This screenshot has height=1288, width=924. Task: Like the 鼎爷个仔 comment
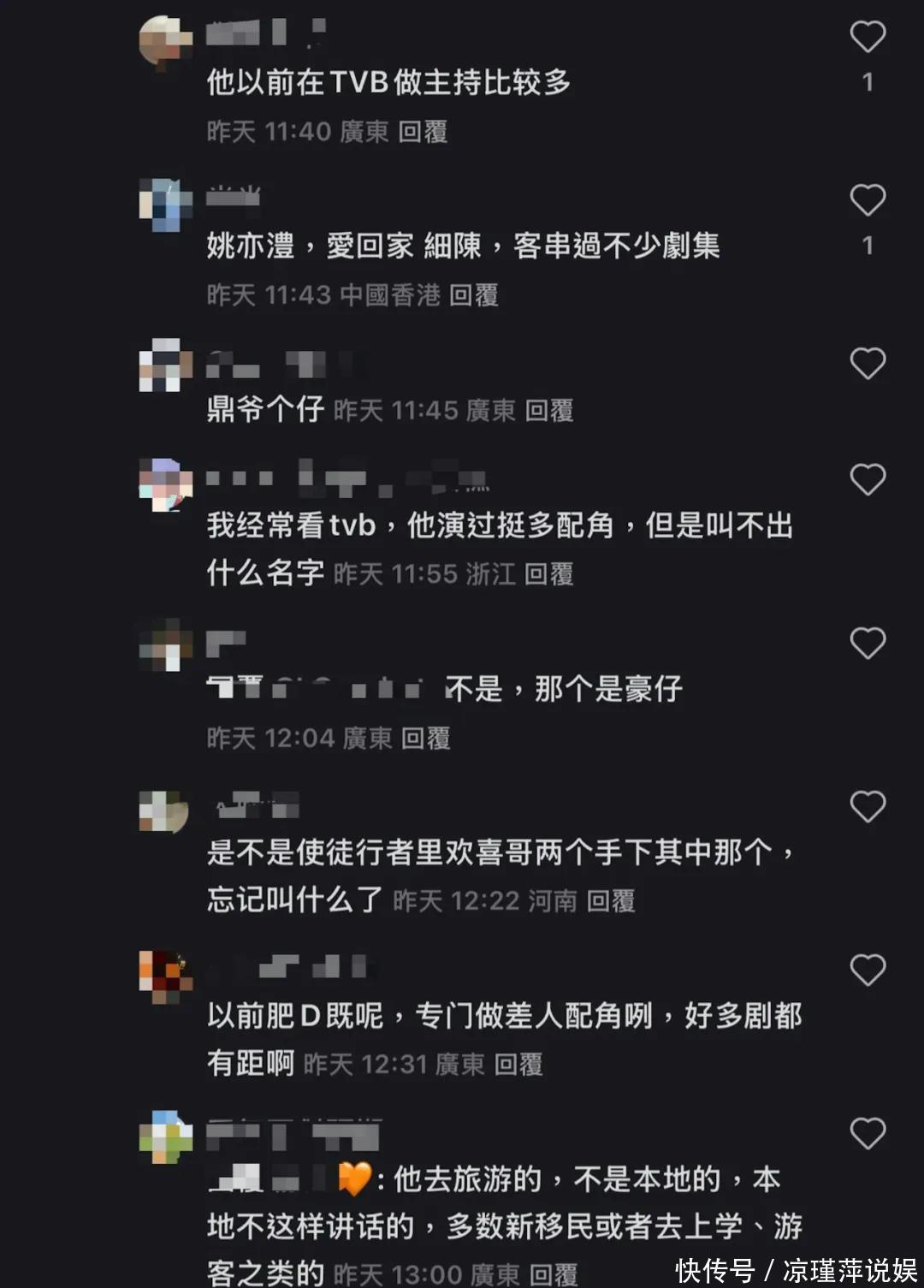pyautogui.click(x=867, y=364)
